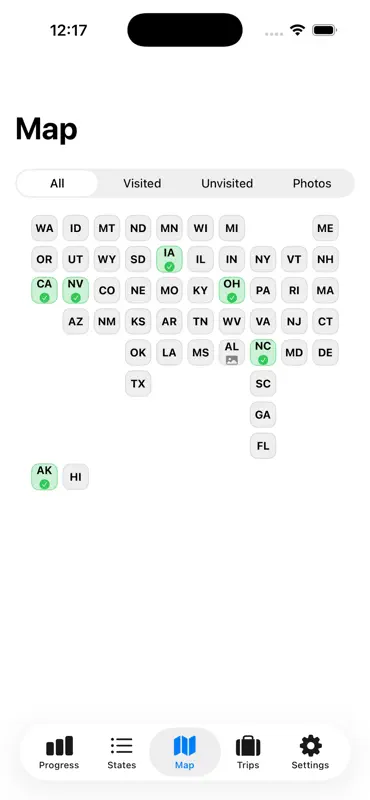This screenshot has width=370, height=800.
Task: Open the Trips tab
Action: pyautogui.click(x=248, y=753)
